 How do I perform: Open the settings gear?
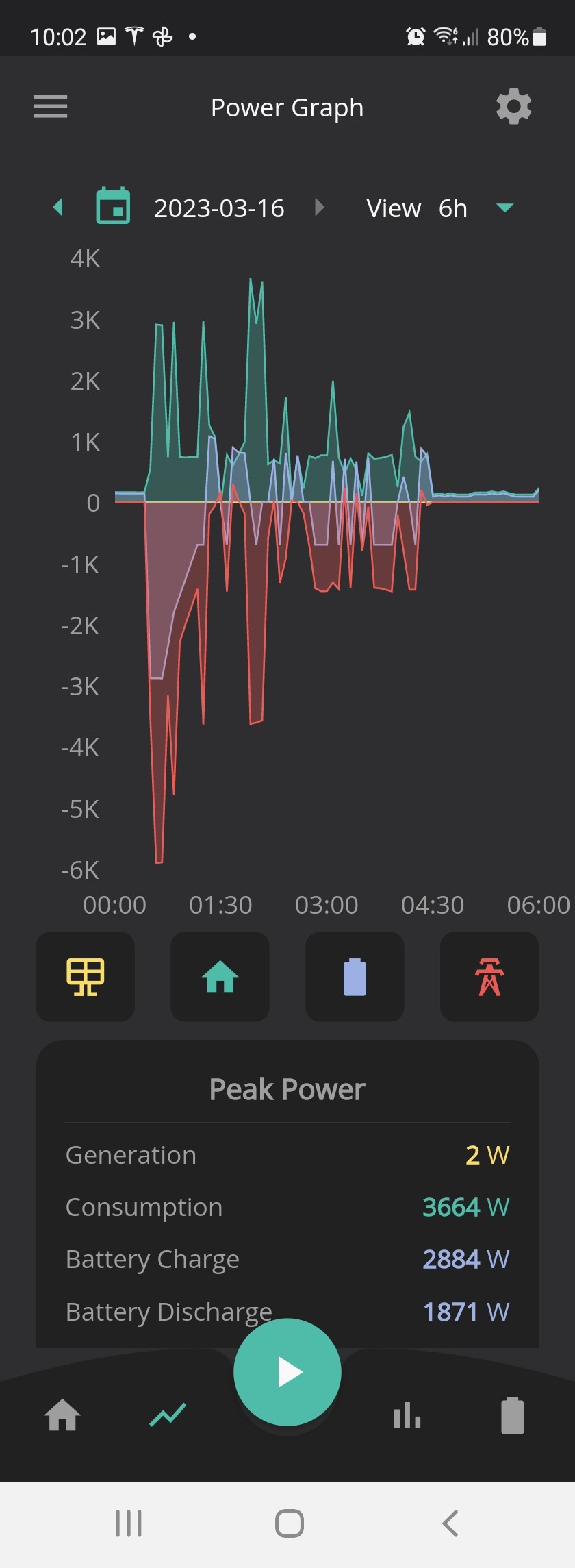(x=513, y=107)
